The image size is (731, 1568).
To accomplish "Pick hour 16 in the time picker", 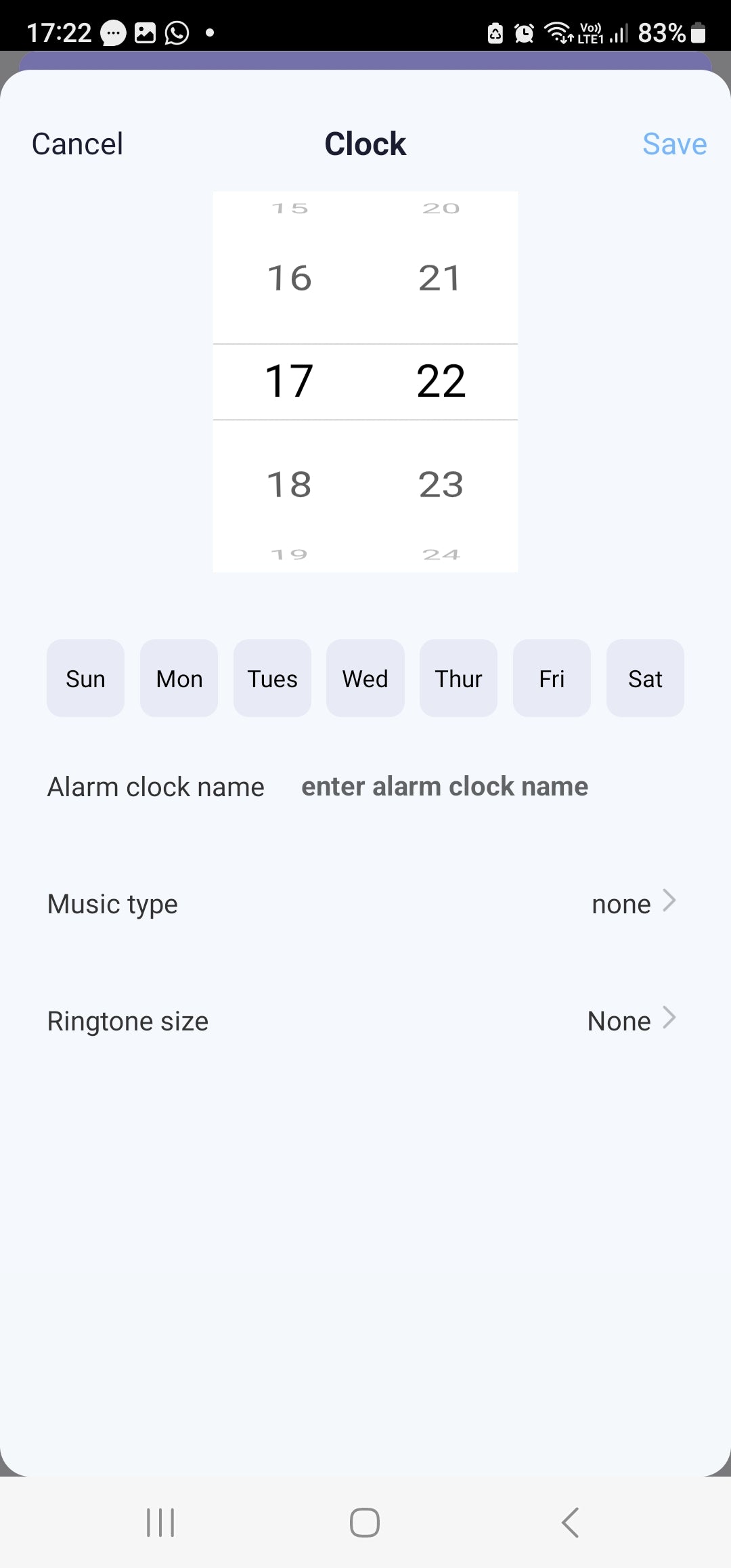I will click(x=290, y=278).
